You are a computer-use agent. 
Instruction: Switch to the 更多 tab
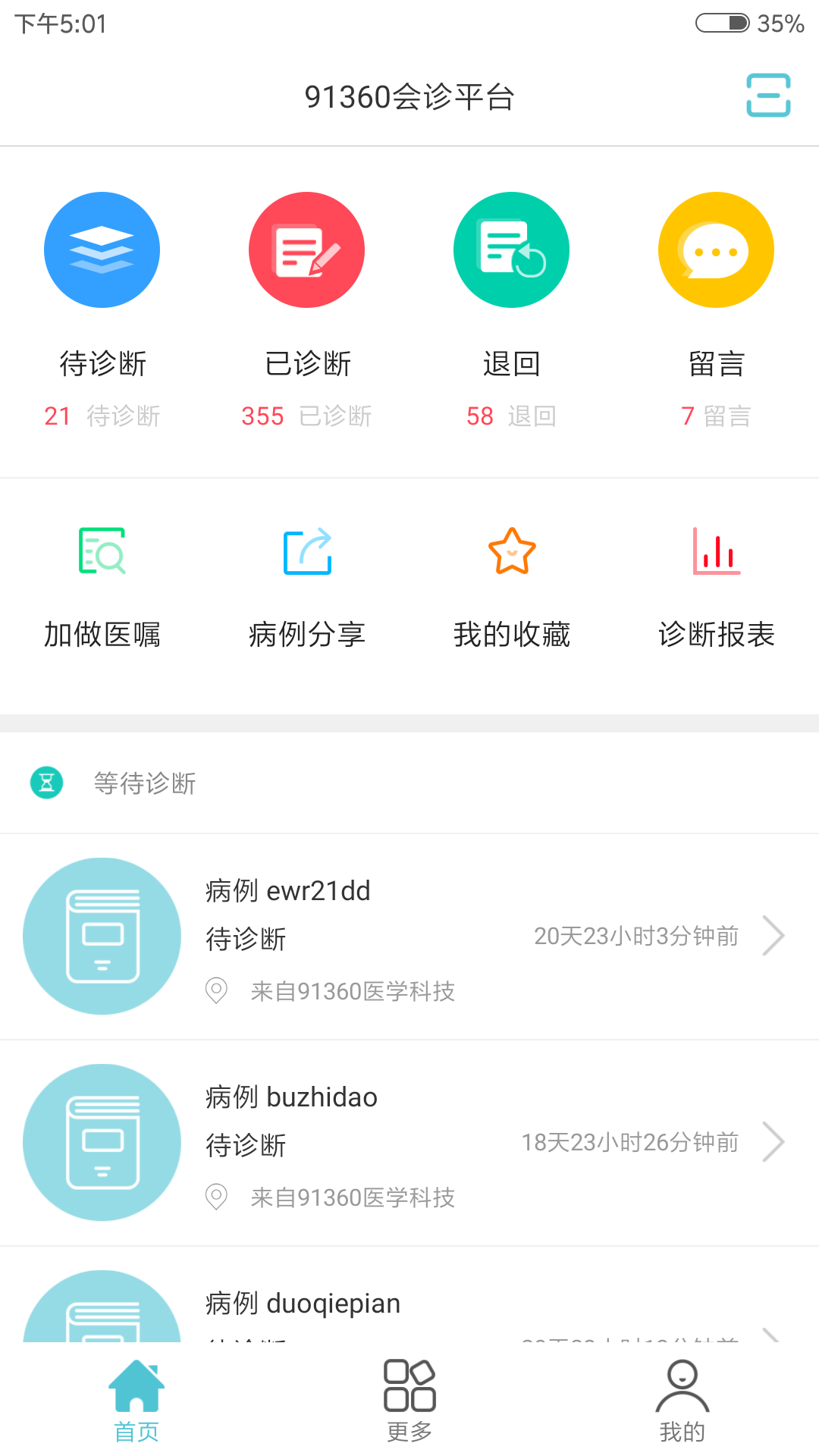409,1401
